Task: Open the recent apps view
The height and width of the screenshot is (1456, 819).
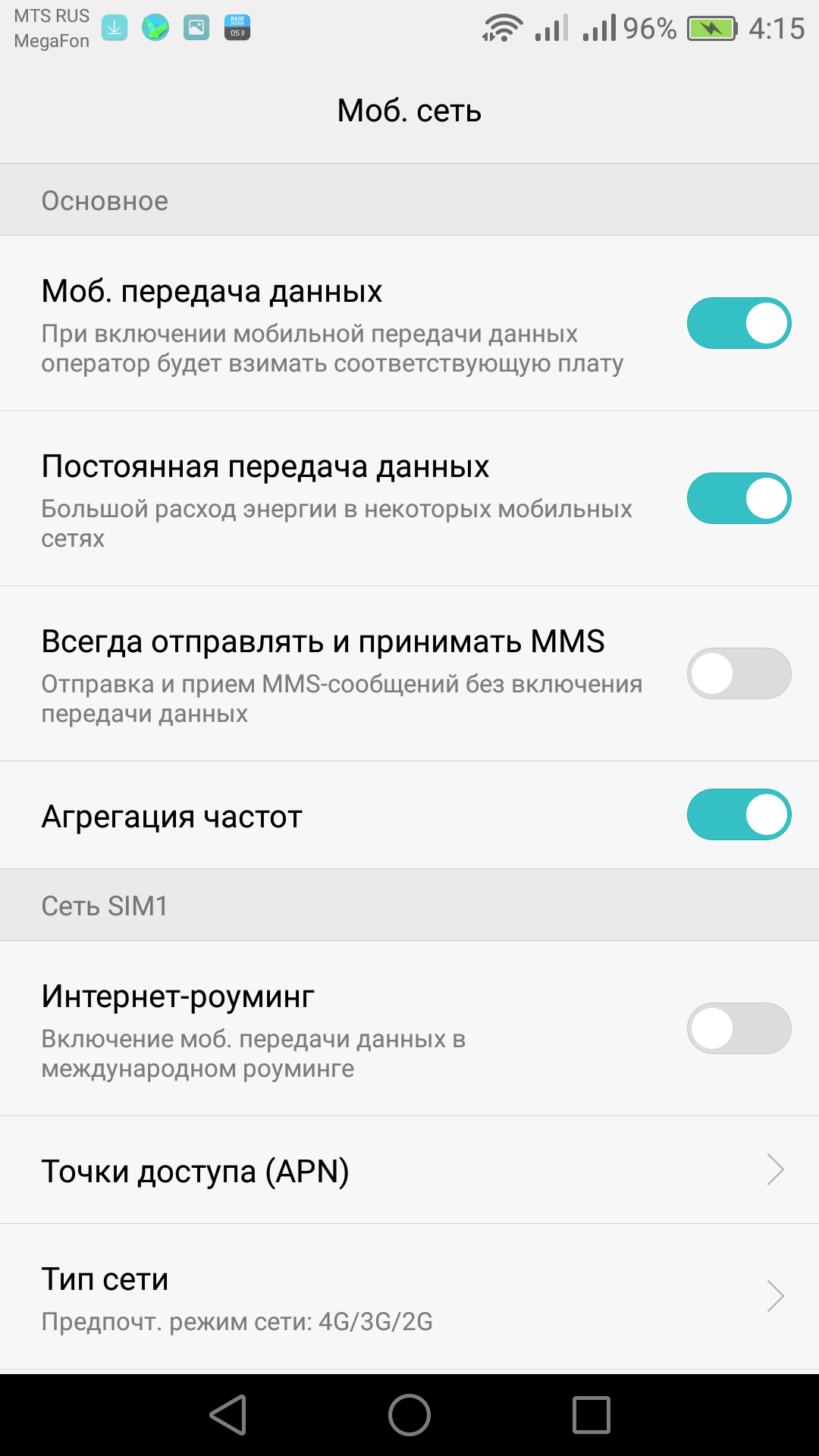Action: tap(591, 1415)
